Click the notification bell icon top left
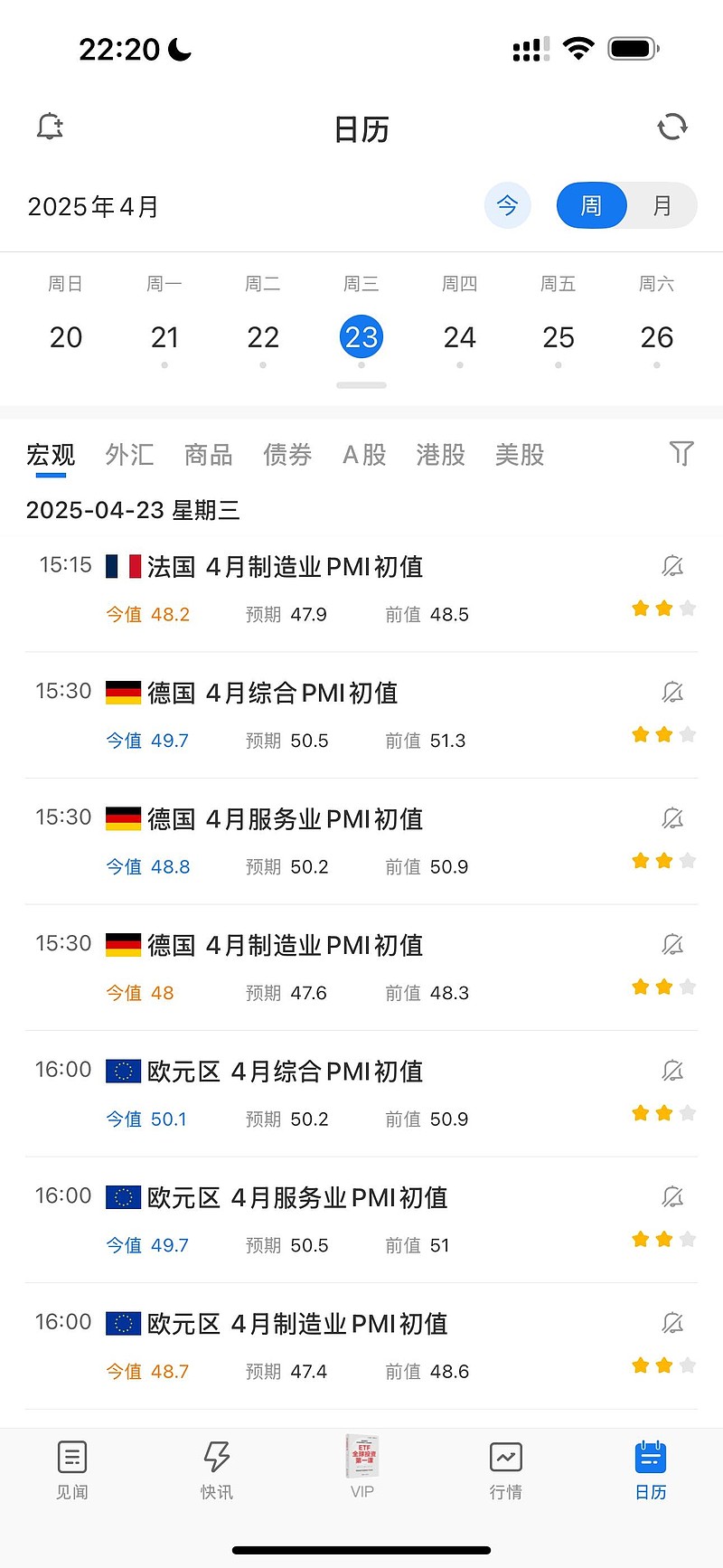The height and width of the screenshot is (1568, 723). coord(50,126)
